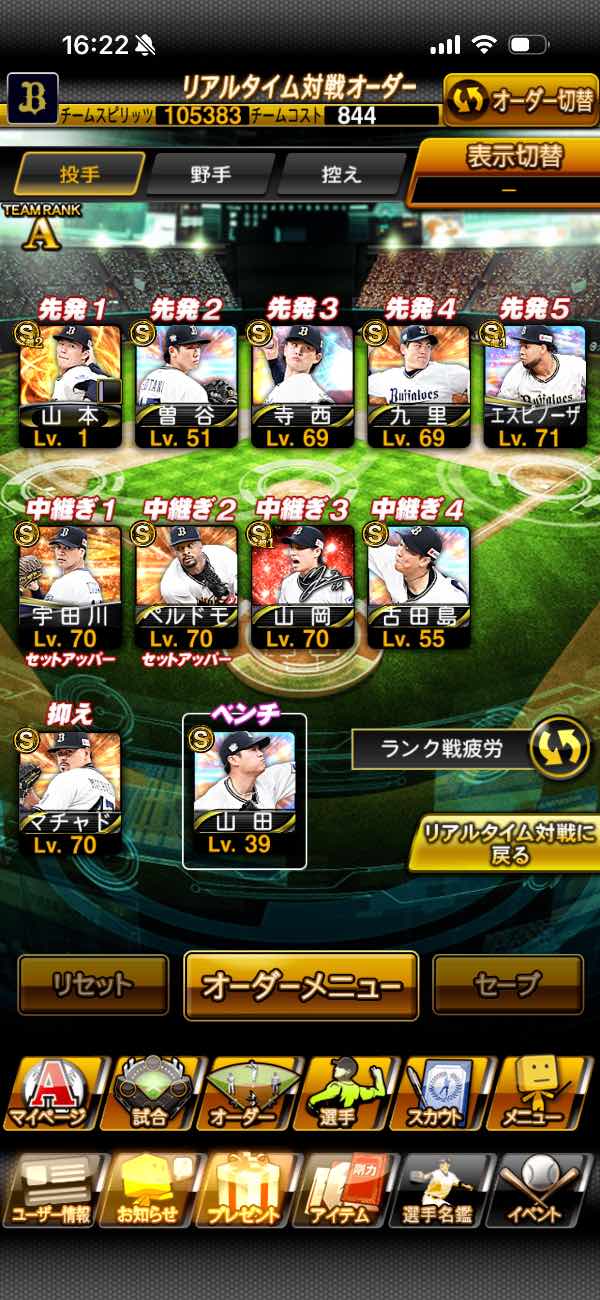Switch to the 控え tab
Image resolution: width=600 pixels, height=1300 pixels.
click(x=341, y=174)
